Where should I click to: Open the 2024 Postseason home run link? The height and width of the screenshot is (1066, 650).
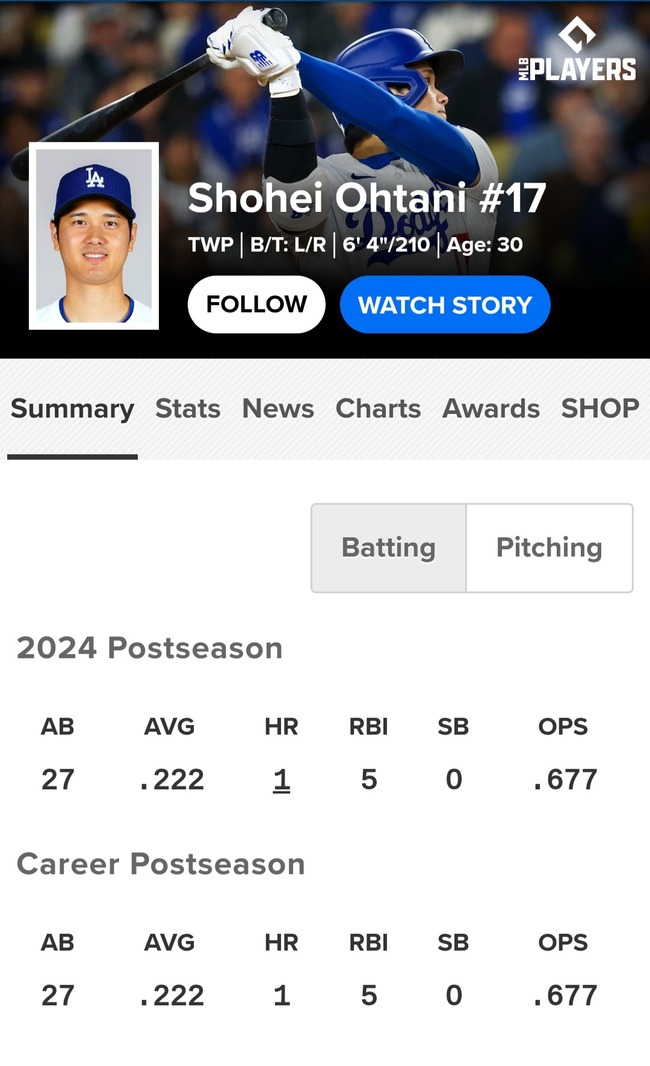tap(281, 780)
